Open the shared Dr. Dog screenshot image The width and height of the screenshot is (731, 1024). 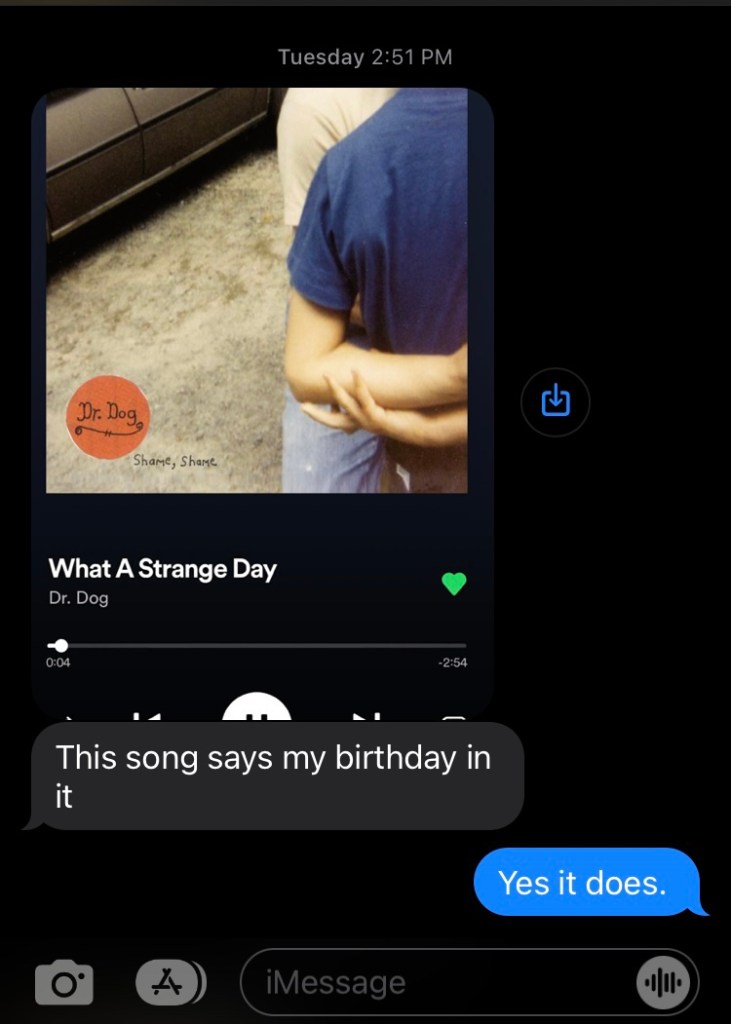pyautogui.click(x=262, y=400)
